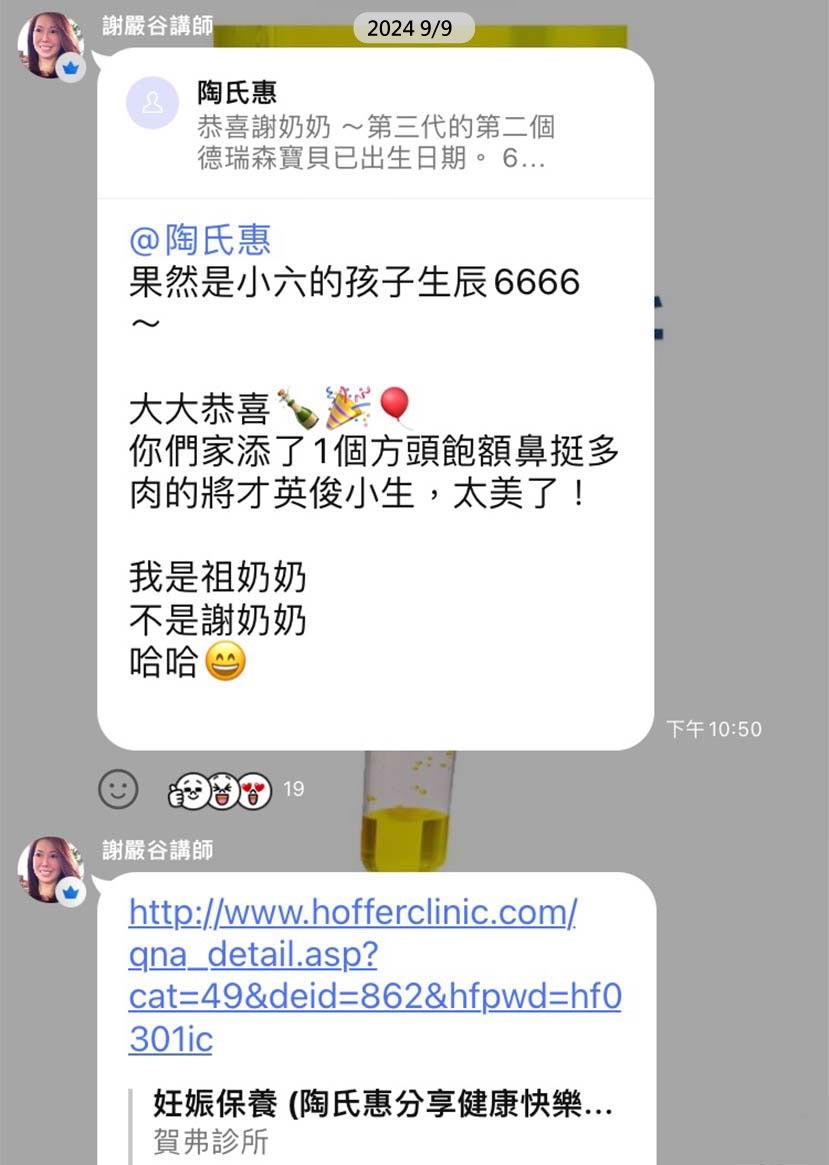Tap the @陶氏惠 mention
Screen dimensions: 829x1165
pos(200,240)
